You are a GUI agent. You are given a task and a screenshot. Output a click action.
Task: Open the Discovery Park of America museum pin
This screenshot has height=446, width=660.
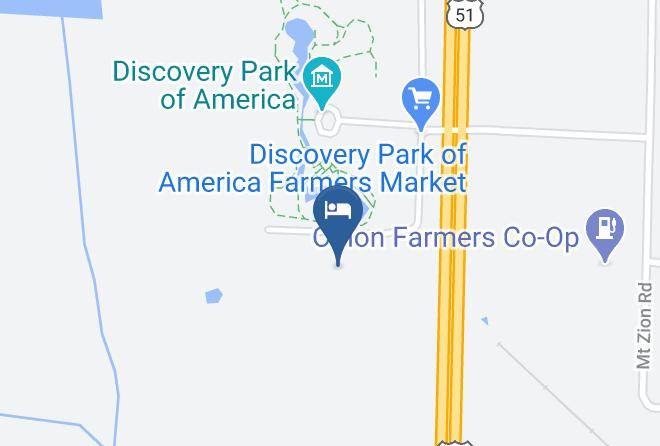coord(322,81)
